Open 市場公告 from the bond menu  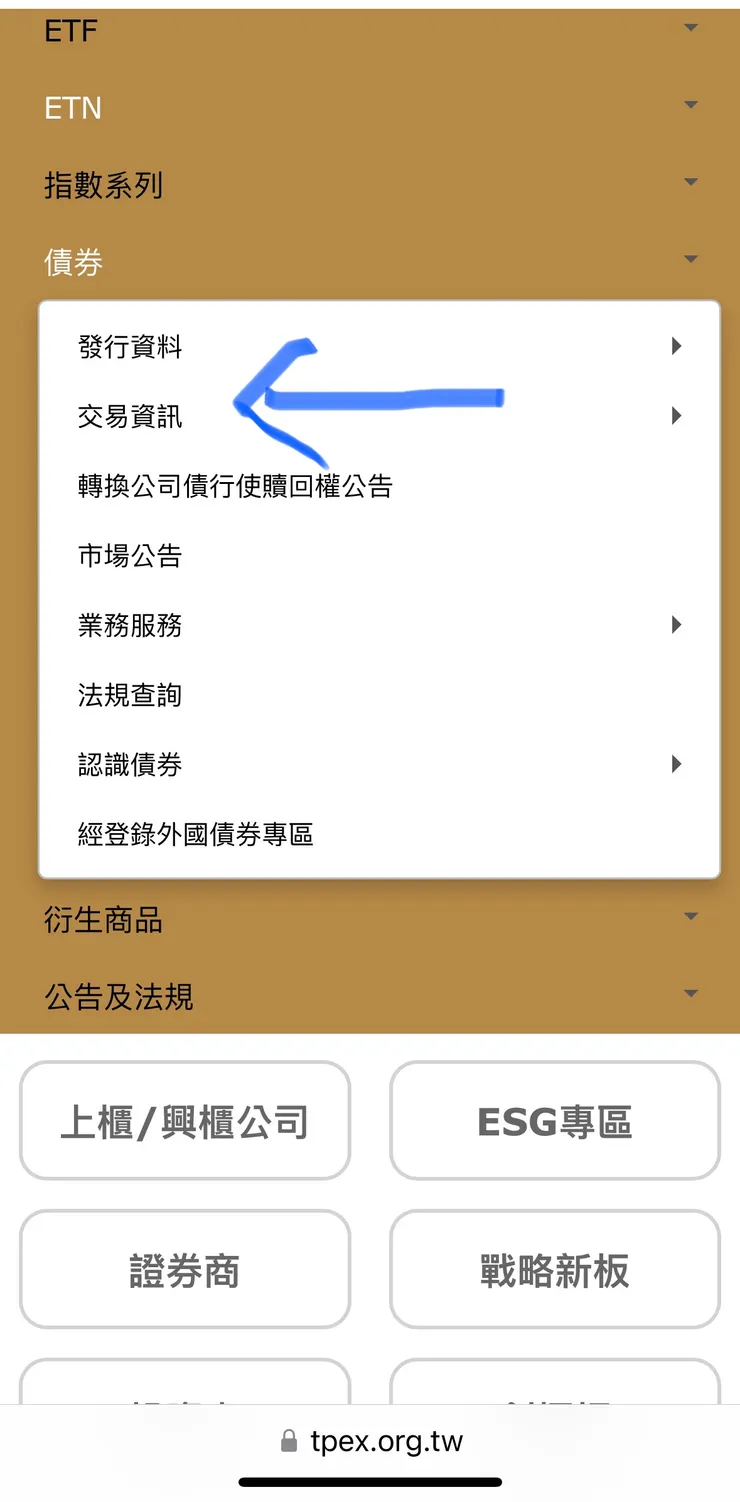(128, 556)
